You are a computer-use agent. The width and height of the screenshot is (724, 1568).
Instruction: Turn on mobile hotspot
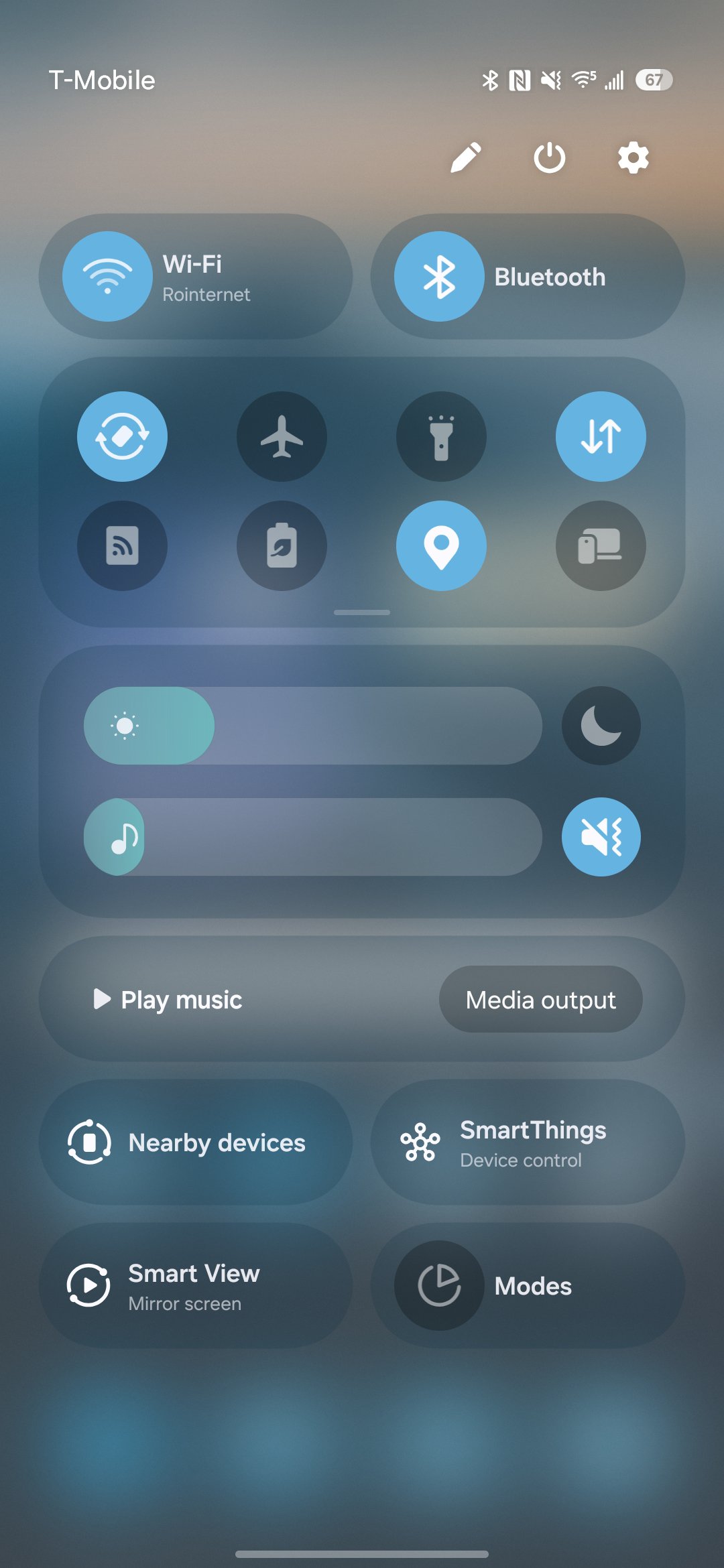coord(122,545)
